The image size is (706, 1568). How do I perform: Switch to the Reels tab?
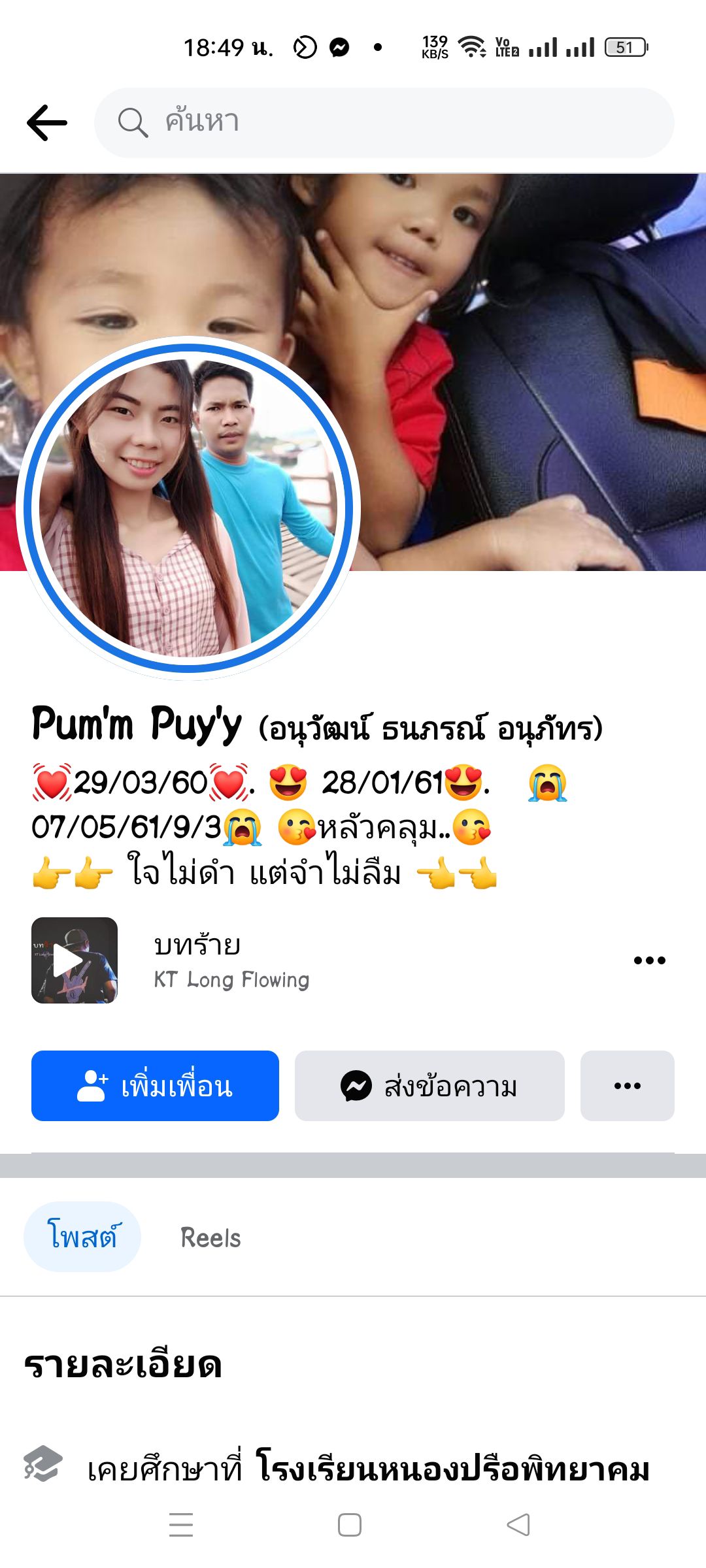210,1238
